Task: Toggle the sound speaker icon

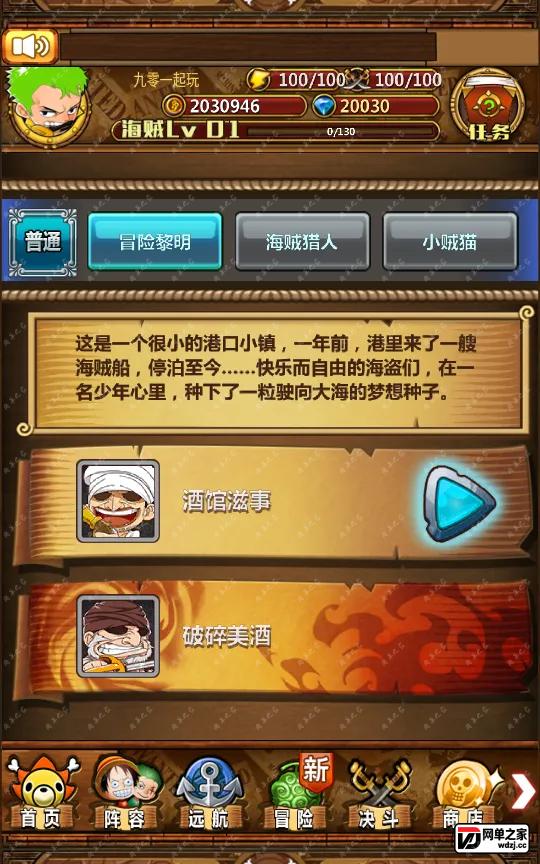Action: 30,47
